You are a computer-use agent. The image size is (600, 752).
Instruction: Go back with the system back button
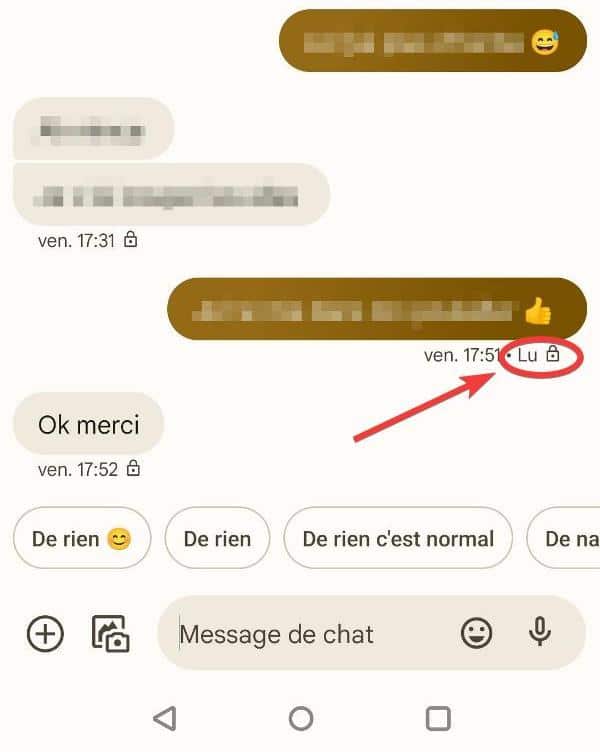(165, 718)
